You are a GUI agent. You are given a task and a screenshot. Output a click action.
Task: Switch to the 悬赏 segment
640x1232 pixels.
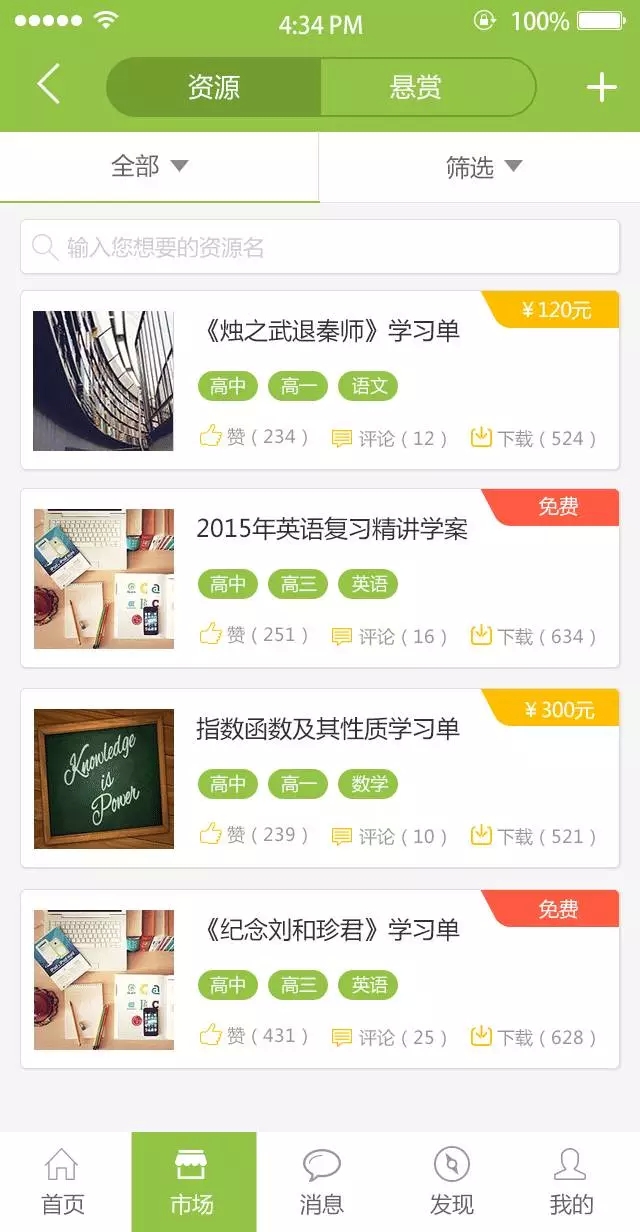[416, 87]
